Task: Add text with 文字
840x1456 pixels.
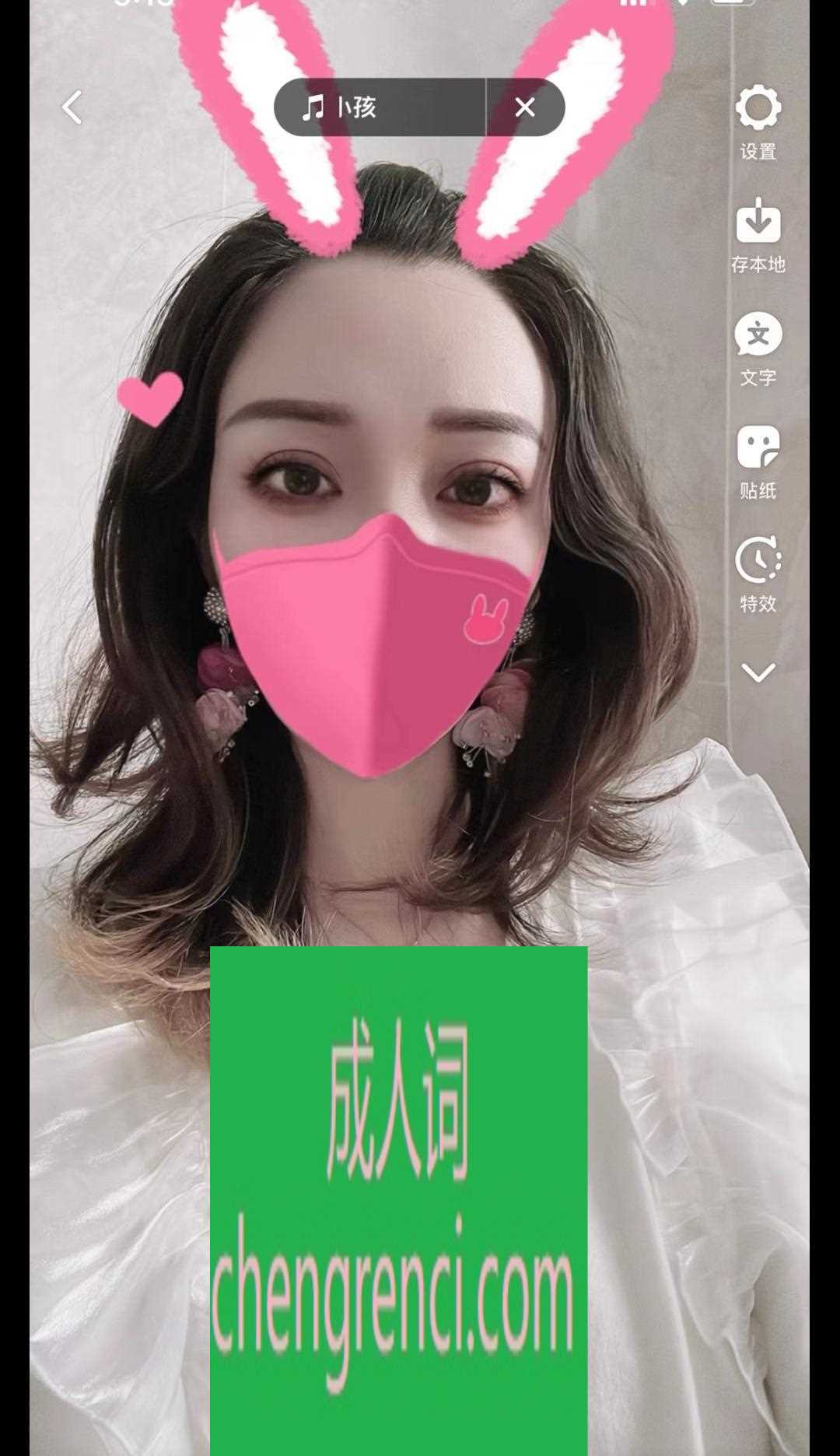Action: click(758, 348)
